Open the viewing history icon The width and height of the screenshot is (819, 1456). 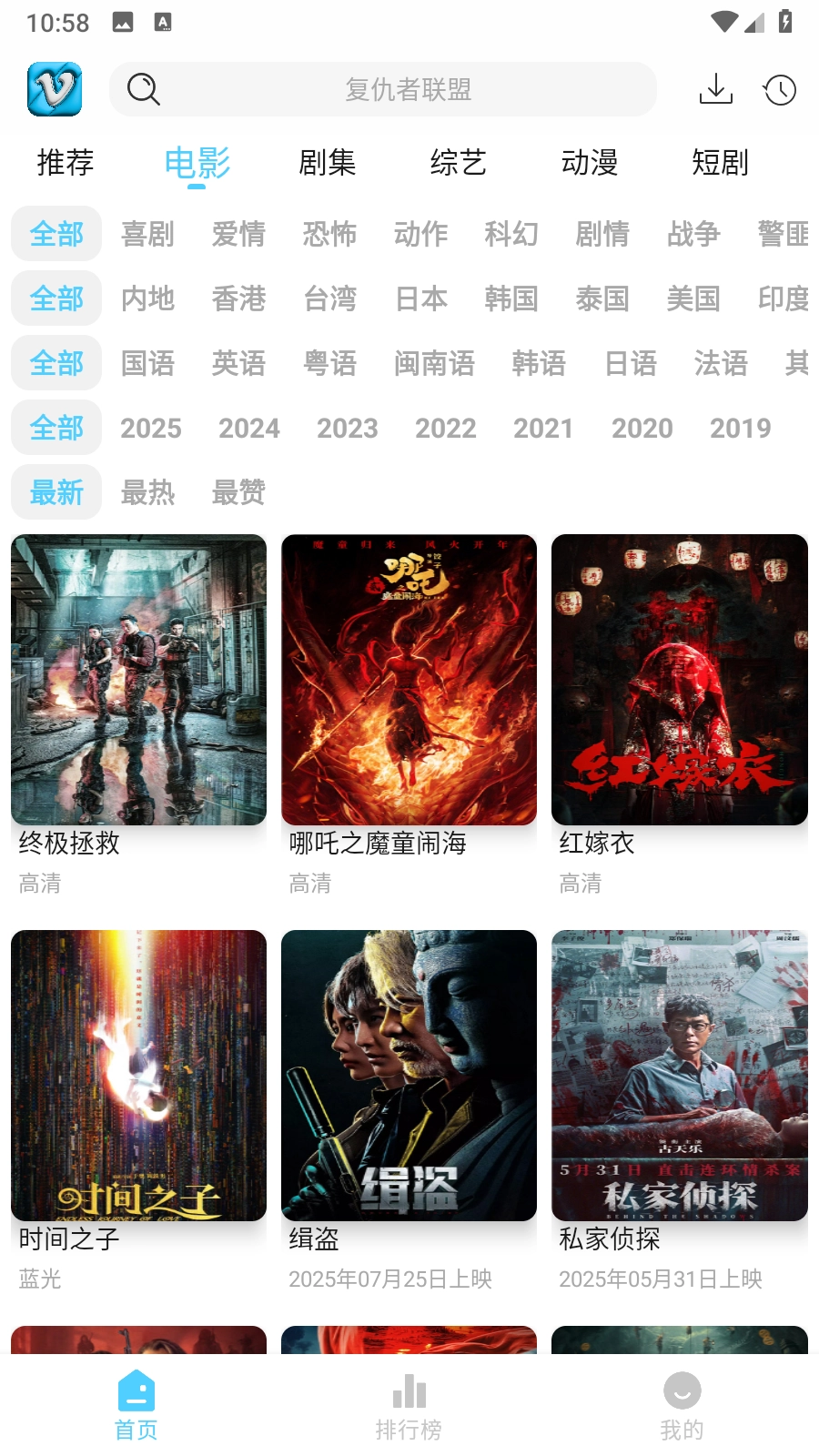(x=779, y=88)
